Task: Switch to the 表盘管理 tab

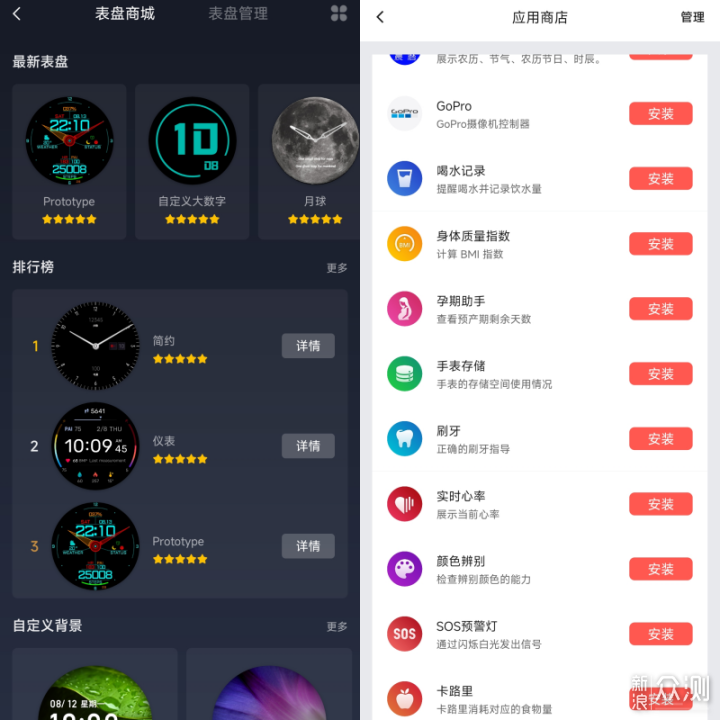Action: [238, 14]
